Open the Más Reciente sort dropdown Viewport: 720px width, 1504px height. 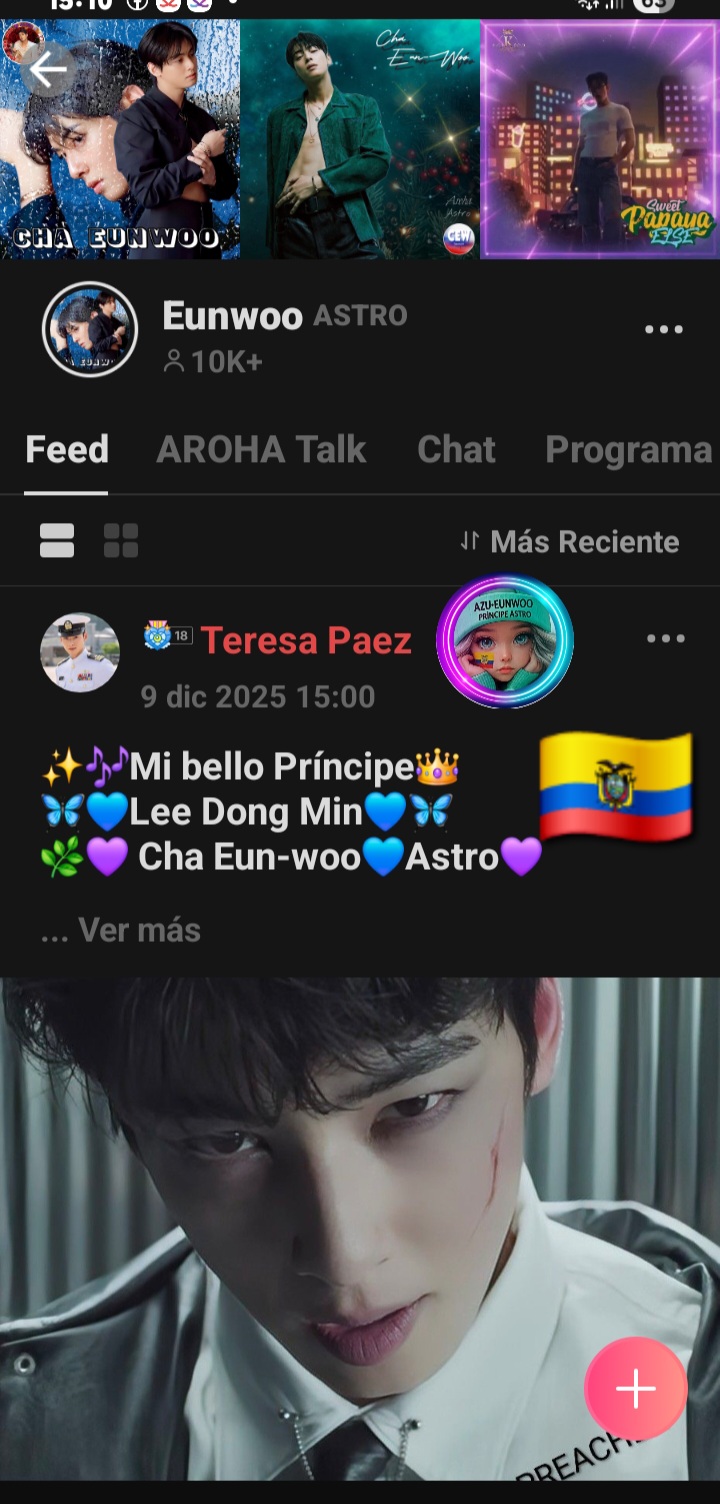point(585,541)
